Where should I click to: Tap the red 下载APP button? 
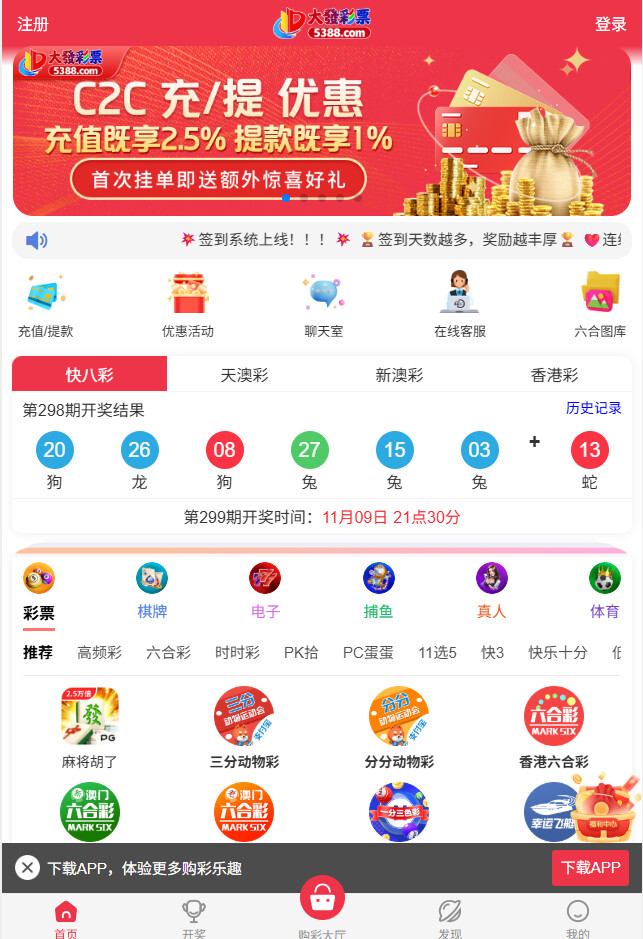click(590, 867)
